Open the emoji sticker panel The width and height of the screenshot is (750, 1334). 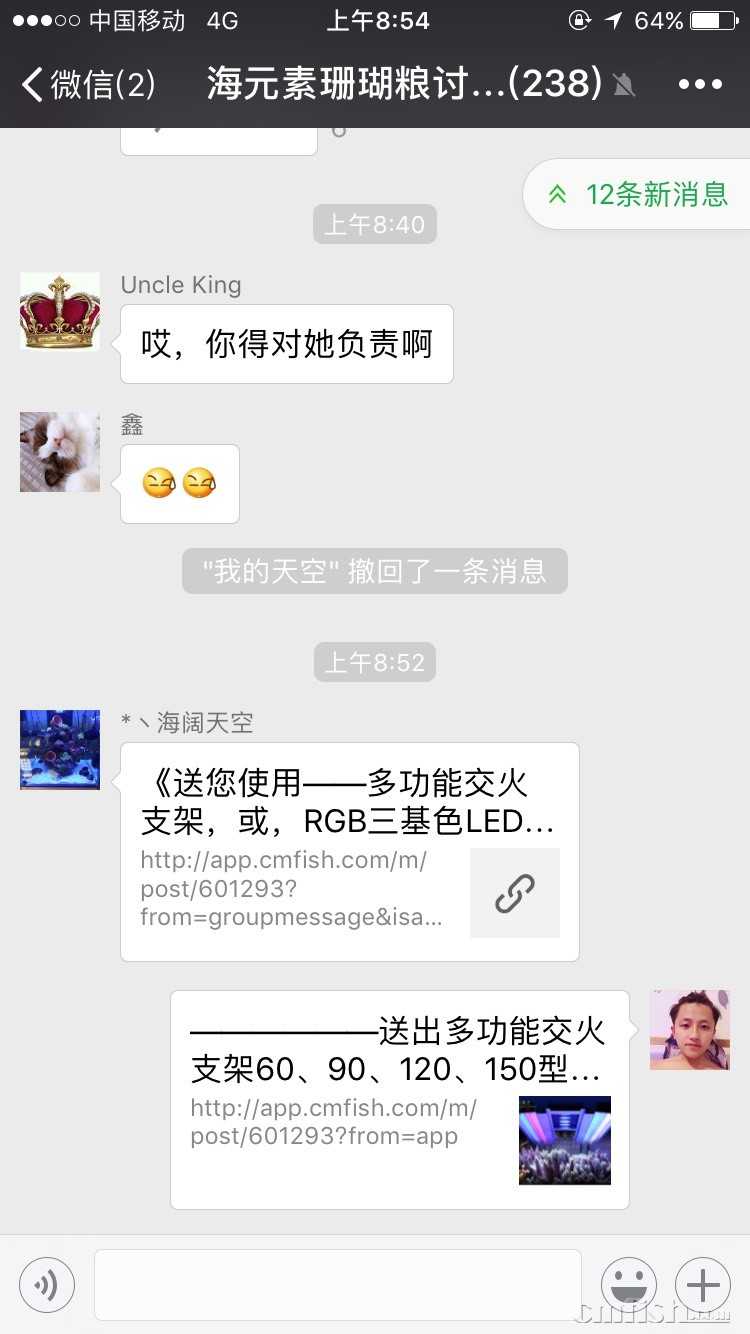point(628,1285)
